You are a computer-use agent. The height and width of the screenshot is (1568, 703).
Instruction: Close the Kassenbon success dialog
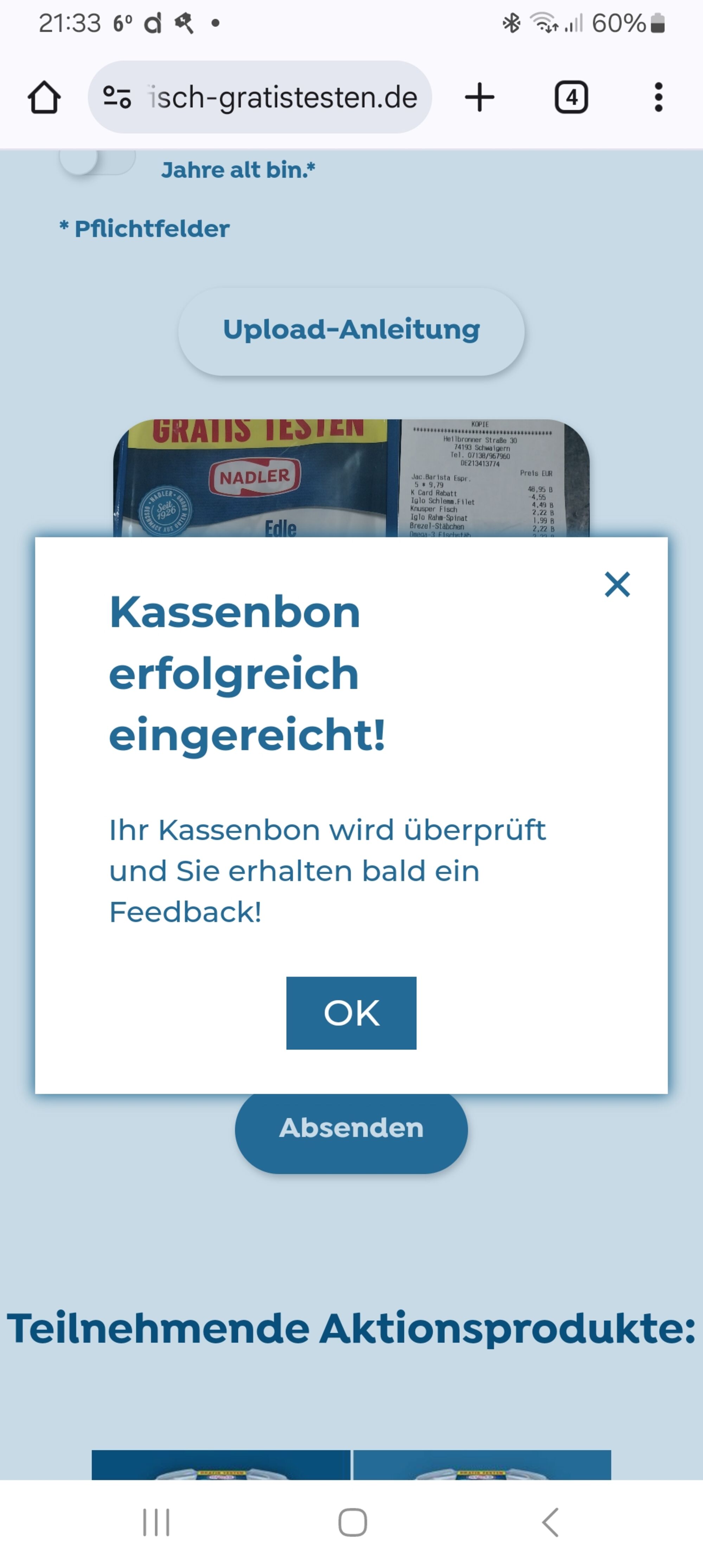click(617, 584)
